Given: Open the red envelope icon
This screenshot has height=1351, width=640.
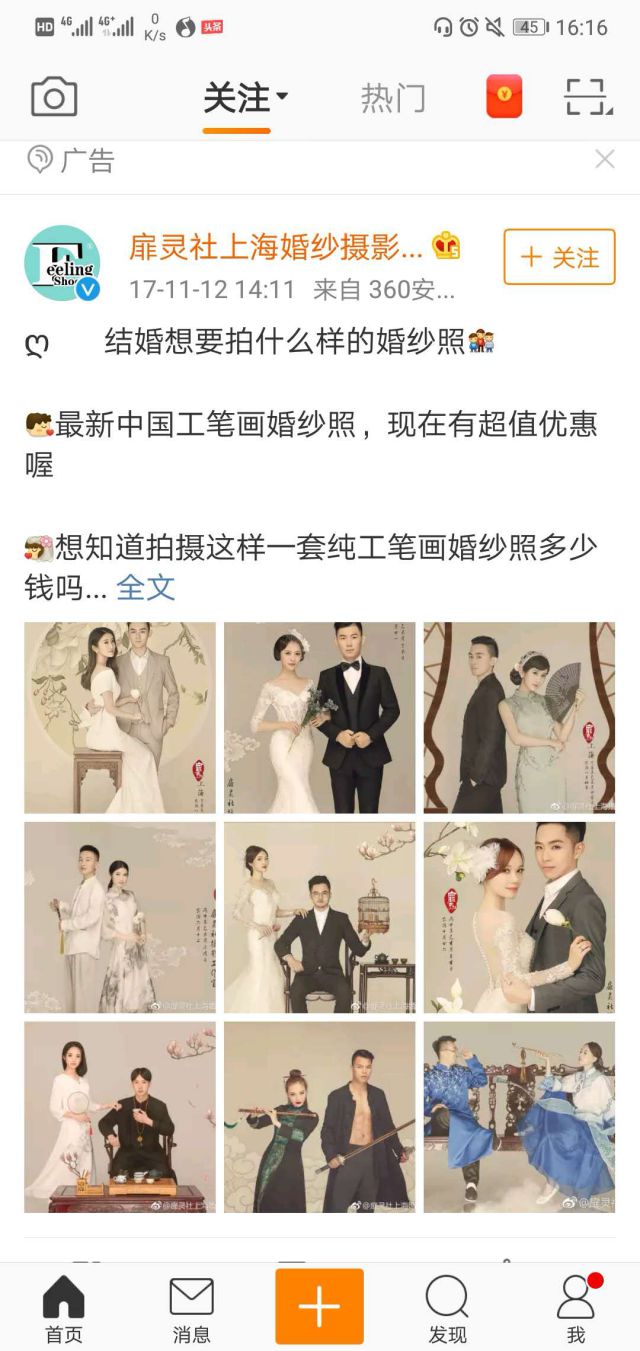Looking at the screenshot, I should click(x=504, y=97).
